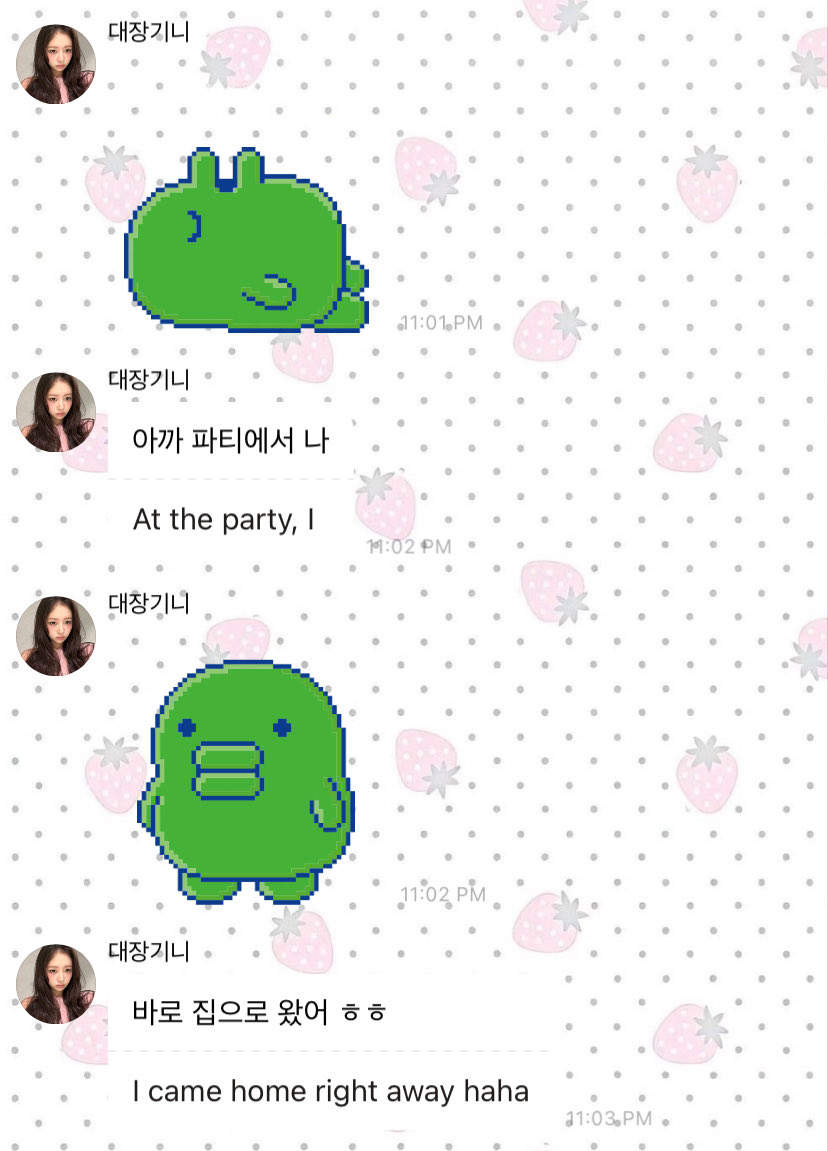Open 대장기니's avatar beside the lying frog sticker
Viewport: 828px width, 1151px height.
pos(56,64)
